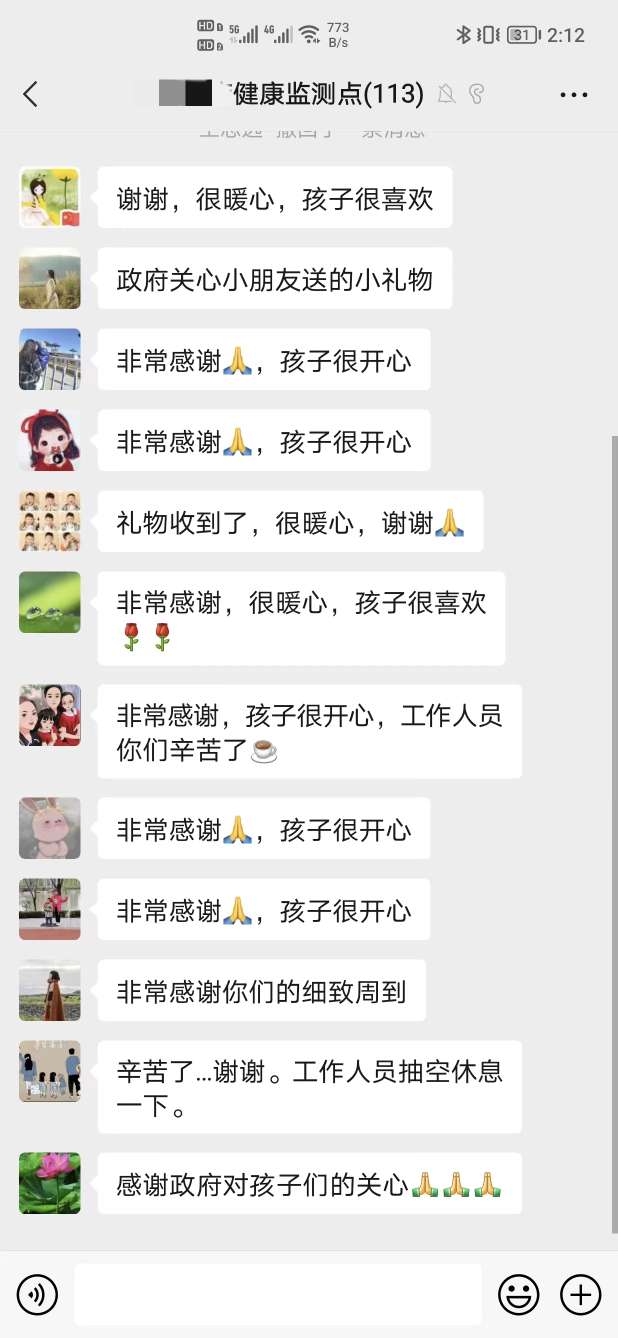Open green dewdrop avatar with rose emojis message
The width and height of the screenshot is (618, 1338).
click(x=50, y=602)
